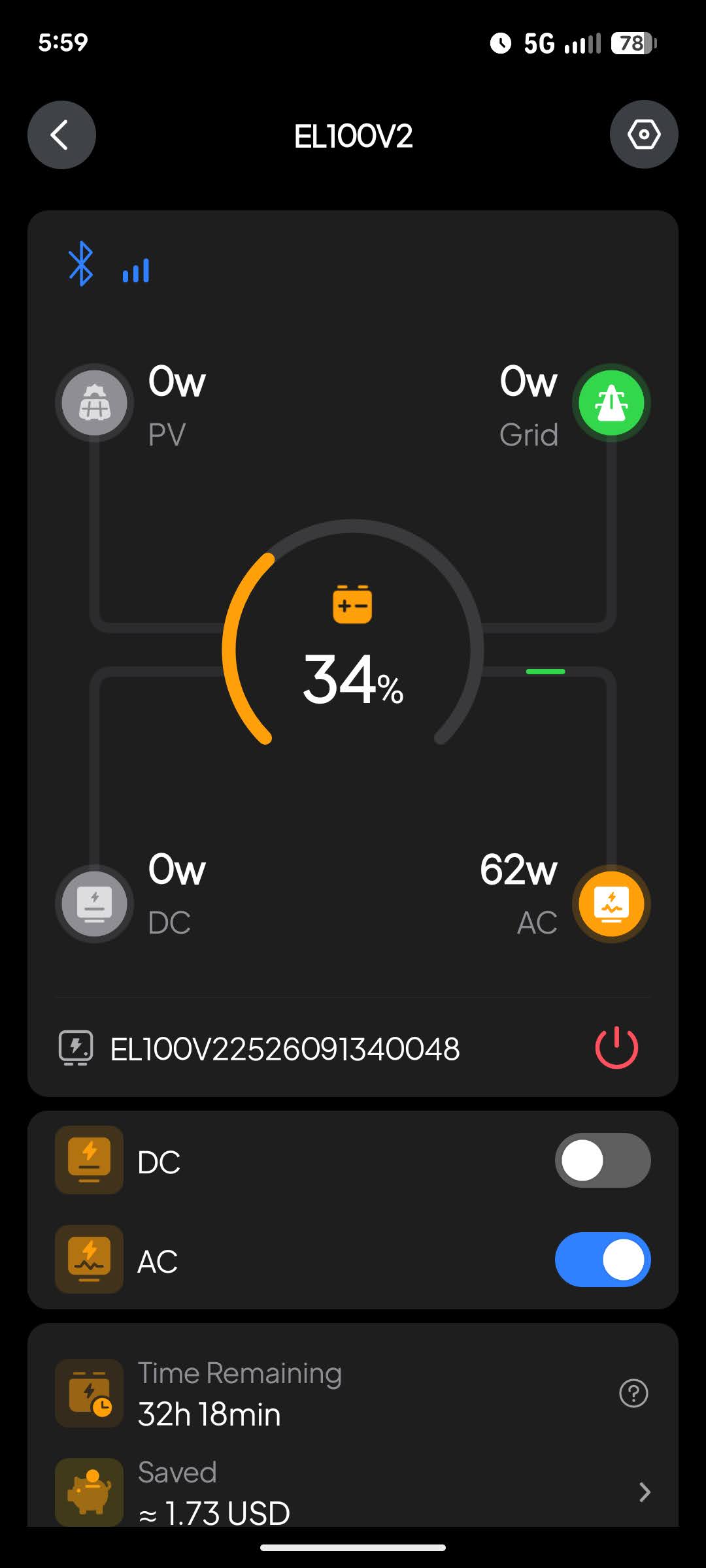Image resolution: width=706 pixels, height=1568 pixels.
Task: Enable the DC output switch
Action: click(x=602, y=1160)
